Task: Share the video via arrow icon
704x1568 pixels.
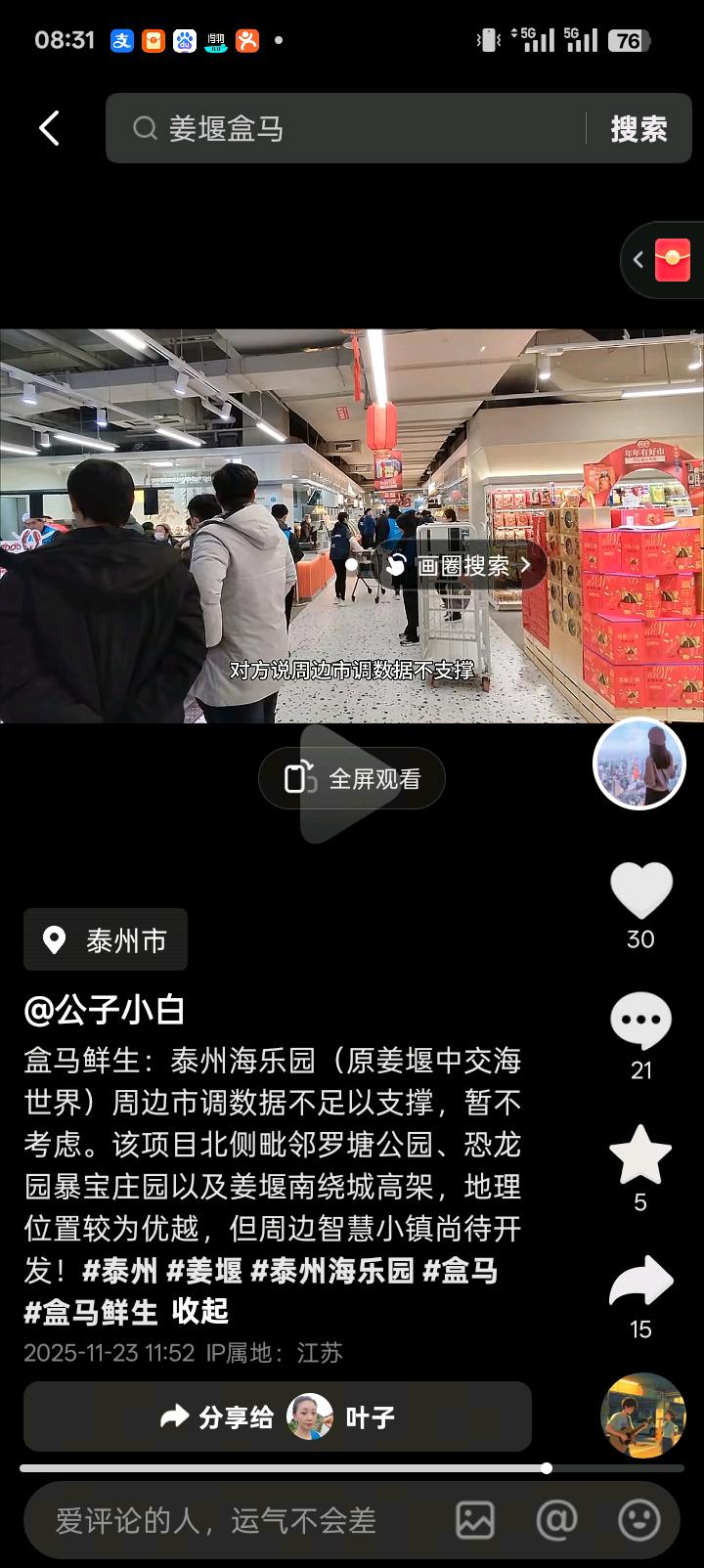Action: point(640,1283)
